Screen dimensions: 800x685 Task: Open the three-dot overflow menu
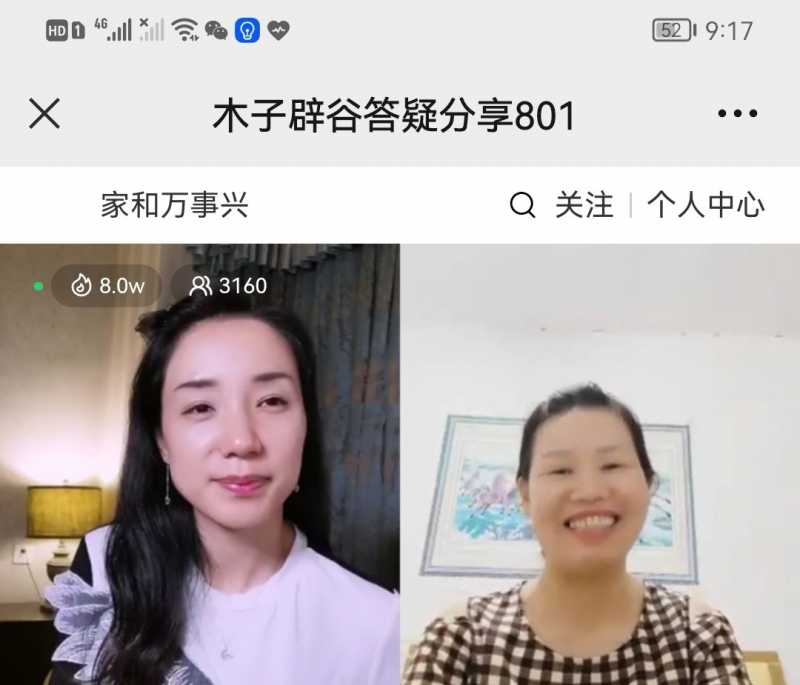coord(737,114)
